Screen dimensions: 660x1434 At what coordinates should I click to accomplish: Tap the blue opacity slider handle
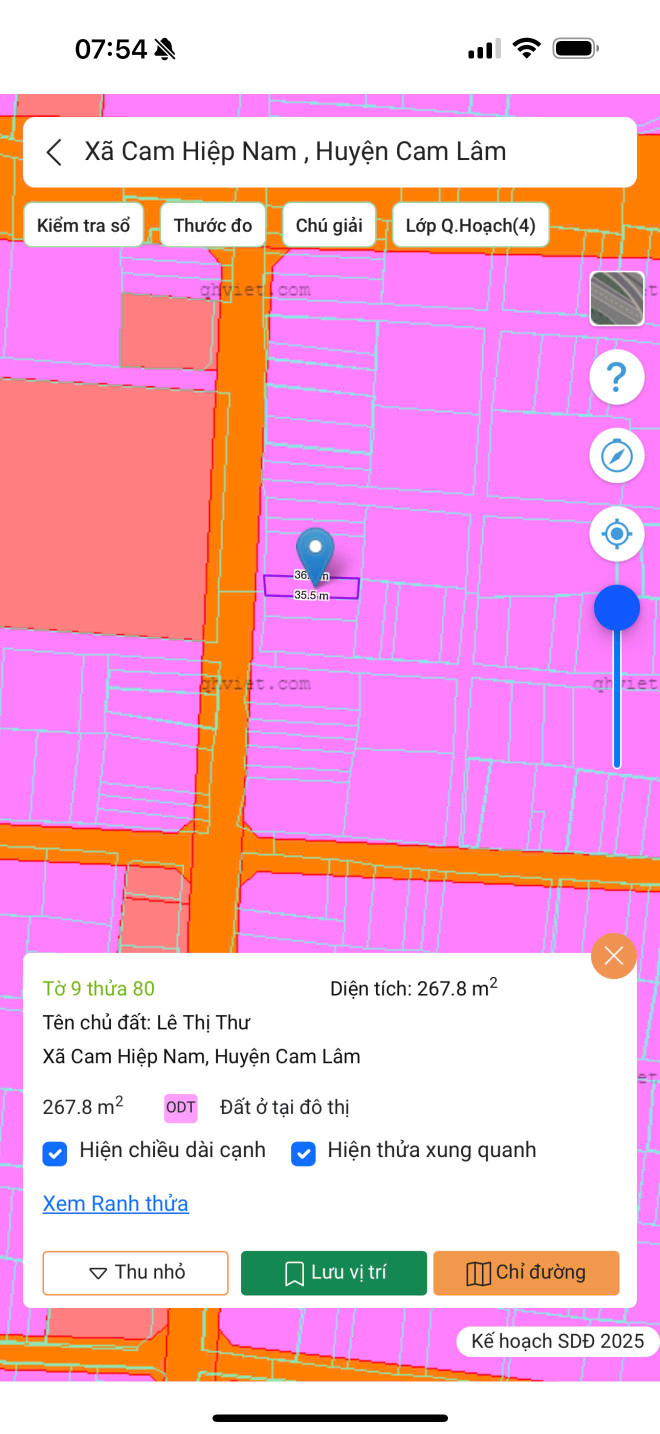coord(616,607)
